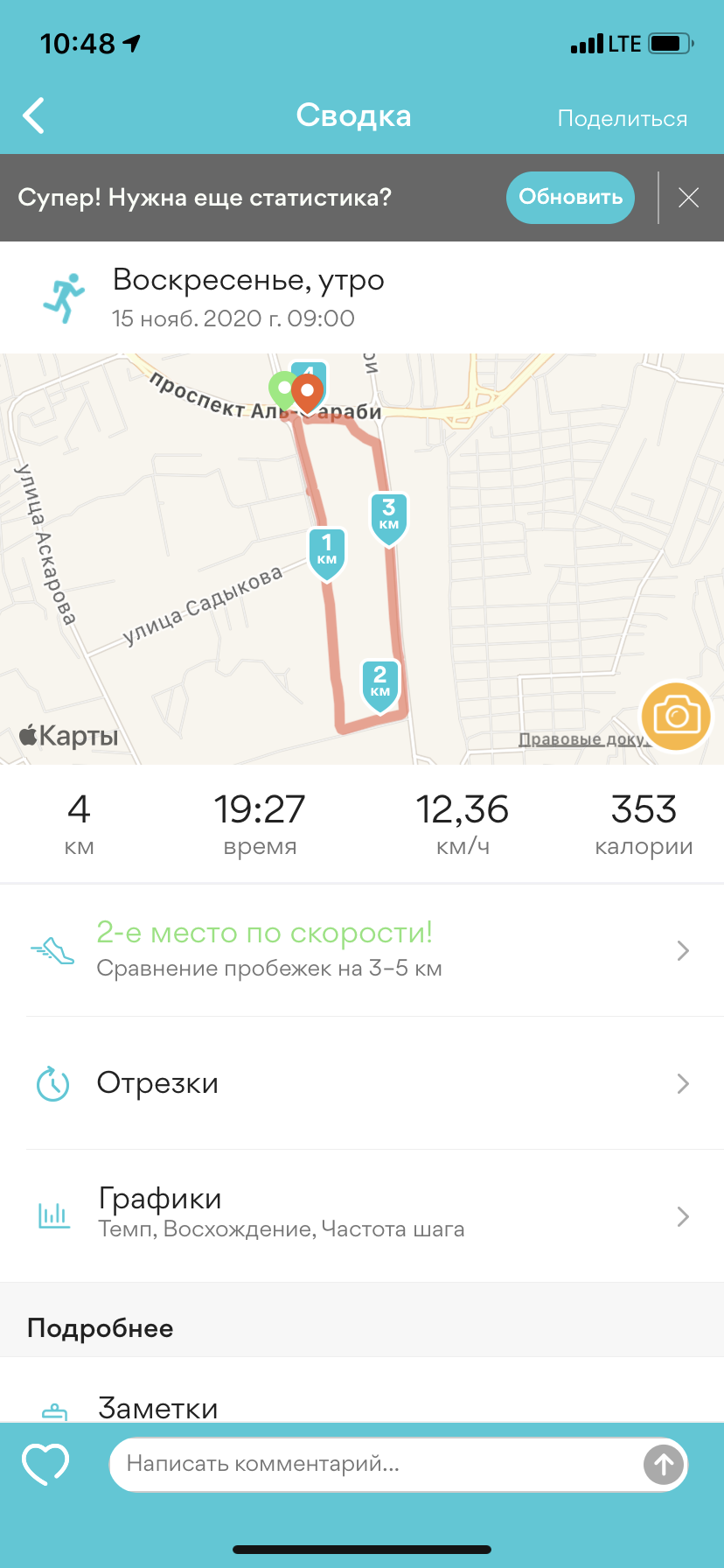
Task: Dismiss the statistics upgrade banner
Action: tap(688, 198)
